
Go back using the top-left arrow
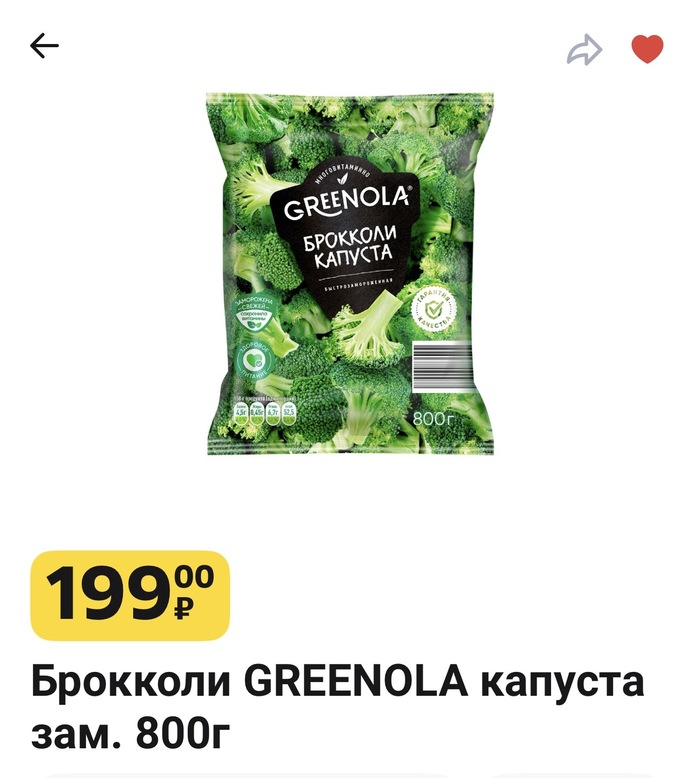click(x=45, y=46)
